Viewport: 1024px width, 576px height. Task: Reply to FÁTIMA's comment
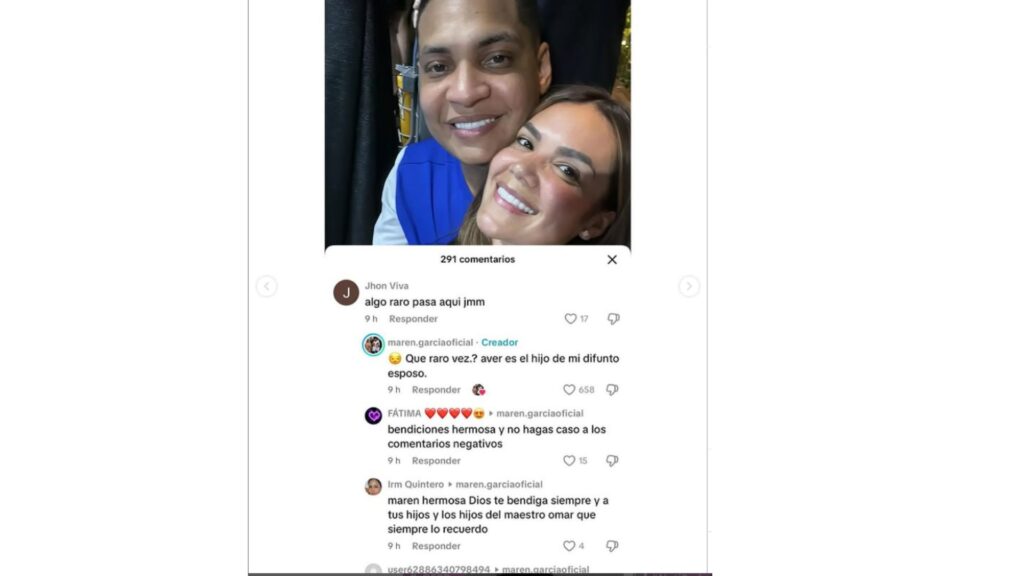coord(436,461)
